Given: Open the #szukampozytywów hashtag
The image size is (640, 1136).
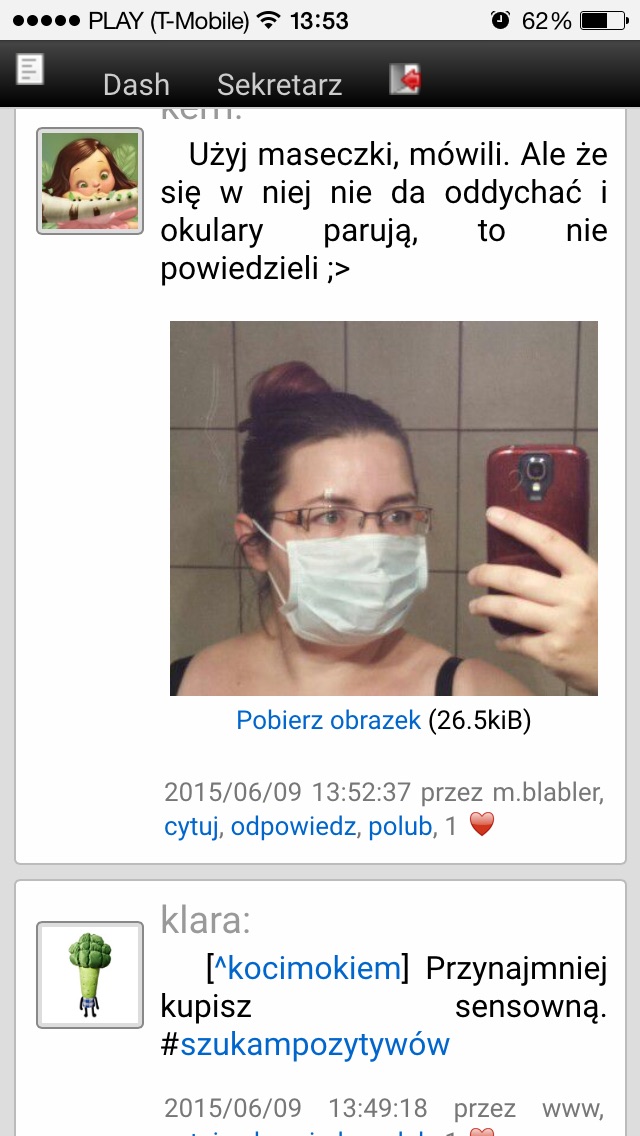Looking at the screenshot, I should (305, 1045).
